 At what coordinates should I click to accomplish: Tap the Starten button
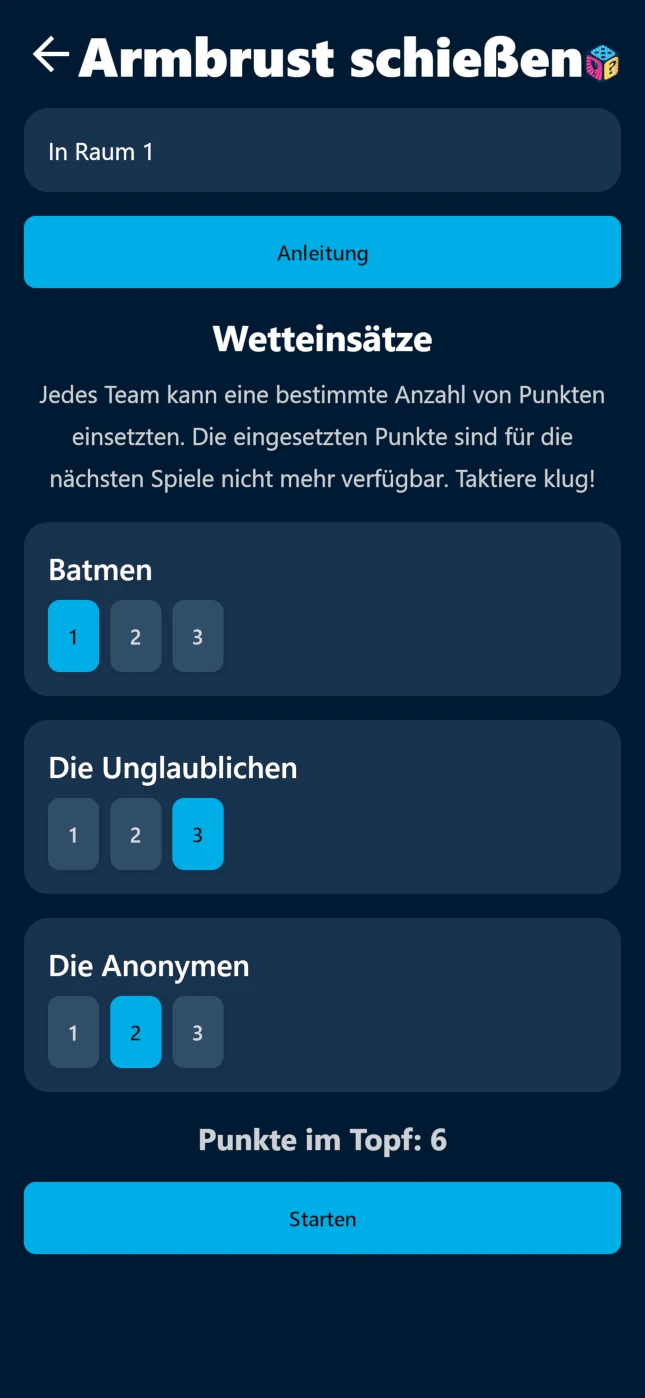(x=322, y=1218)
